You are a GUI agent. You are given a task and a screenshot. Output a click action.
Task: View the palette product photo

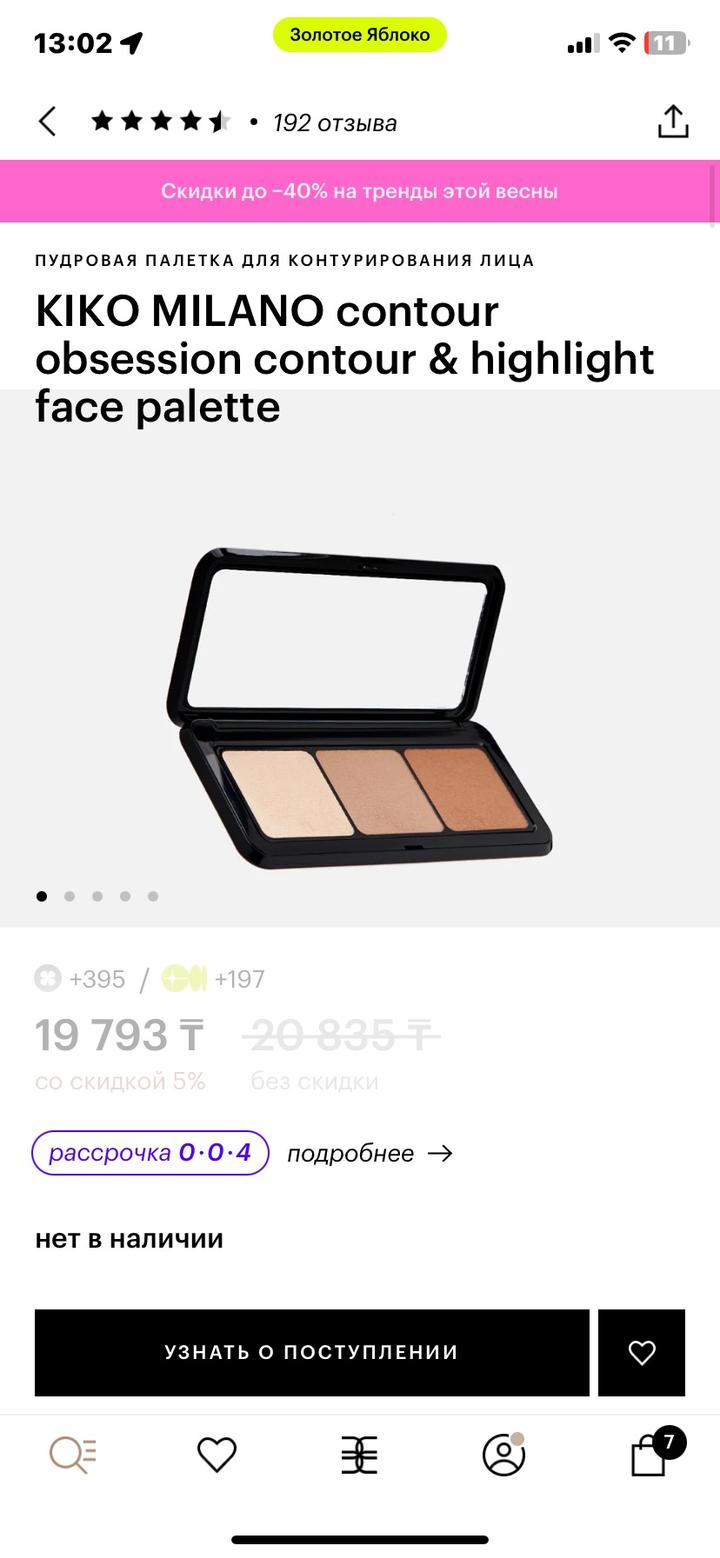click(x=360, y=705)
